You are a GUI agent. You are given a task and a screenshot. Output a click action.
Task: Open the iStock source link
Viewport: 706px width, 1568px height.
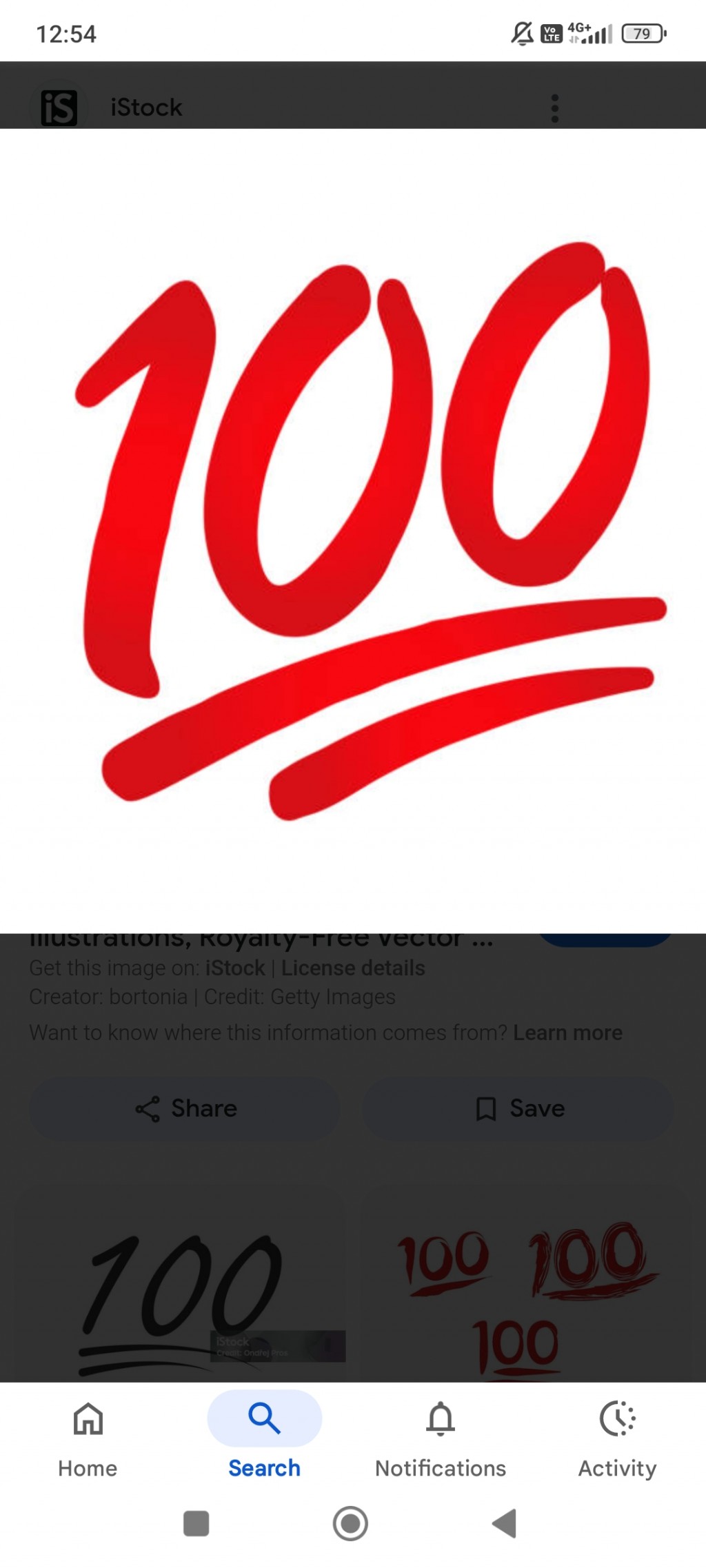click(x=234, y=968)
